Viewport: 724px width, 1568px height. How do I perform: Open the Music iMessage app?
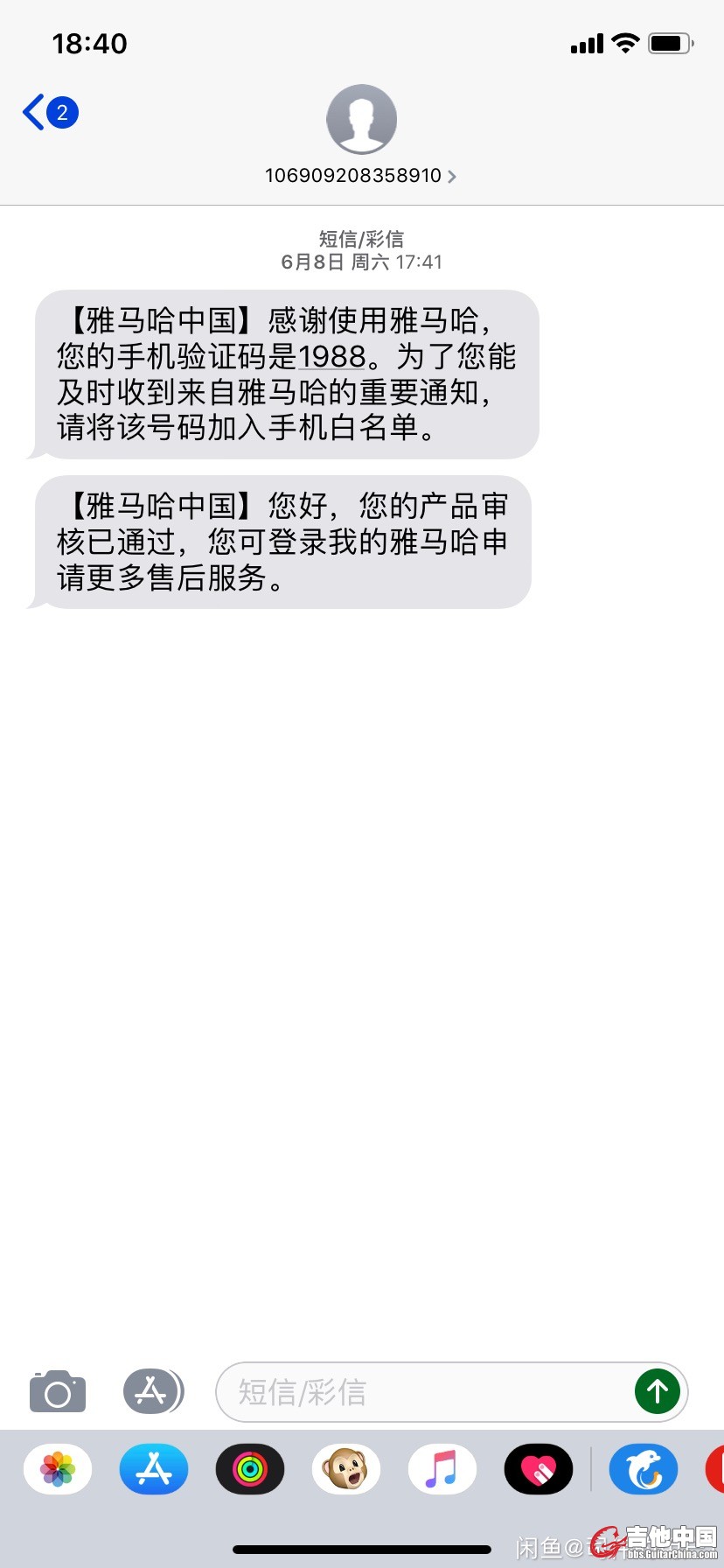pos(442,1469)
